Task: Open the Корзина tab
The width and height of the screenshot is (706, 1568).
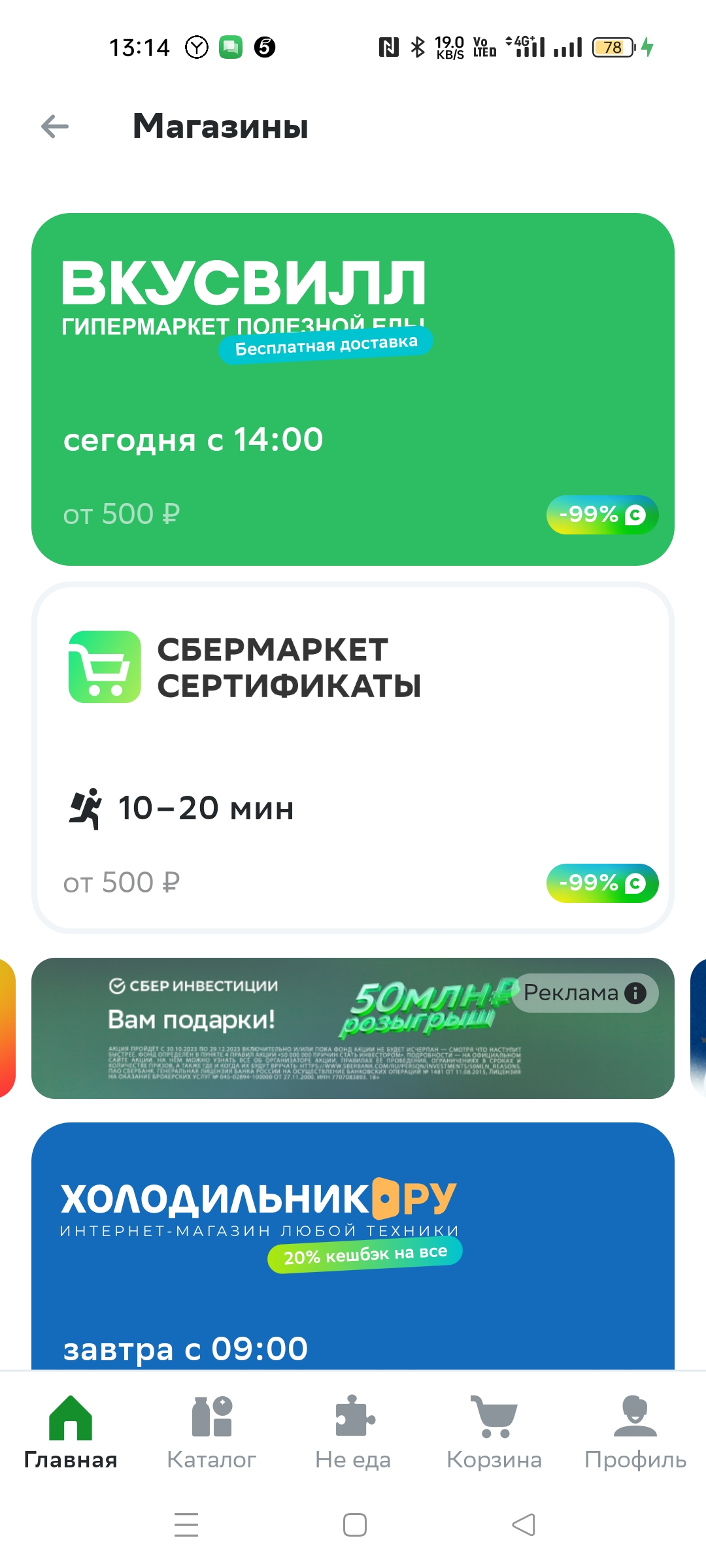Action: point(494,1432)
